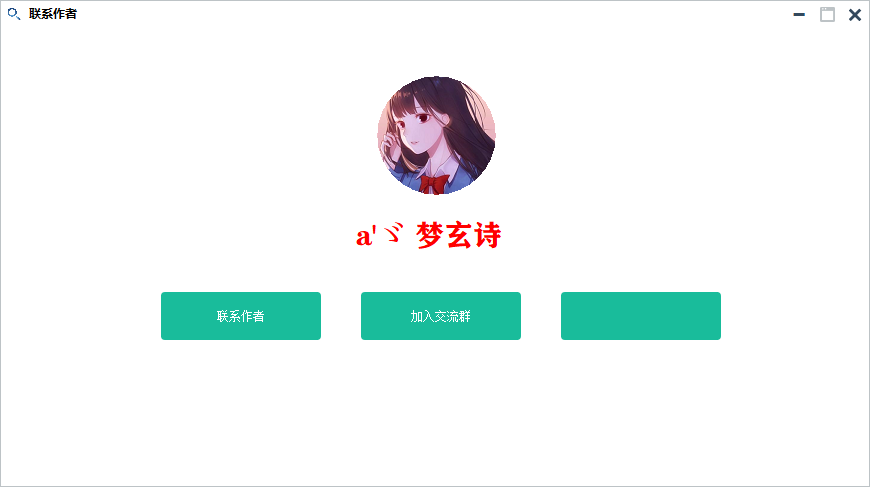
Task: Tap the 联系作者 button
Action: point(240,316)
